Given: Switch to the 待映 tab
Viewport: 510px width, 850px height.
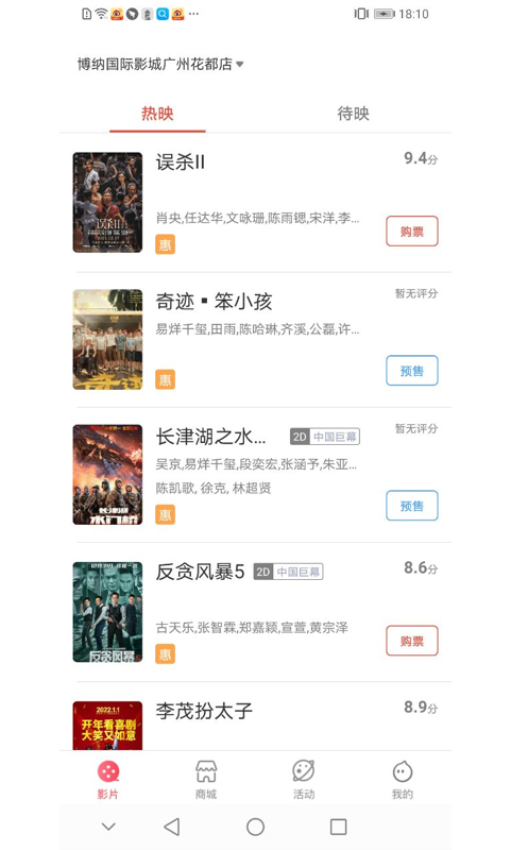Looking at the screenshot, I should tap(353, 113).
